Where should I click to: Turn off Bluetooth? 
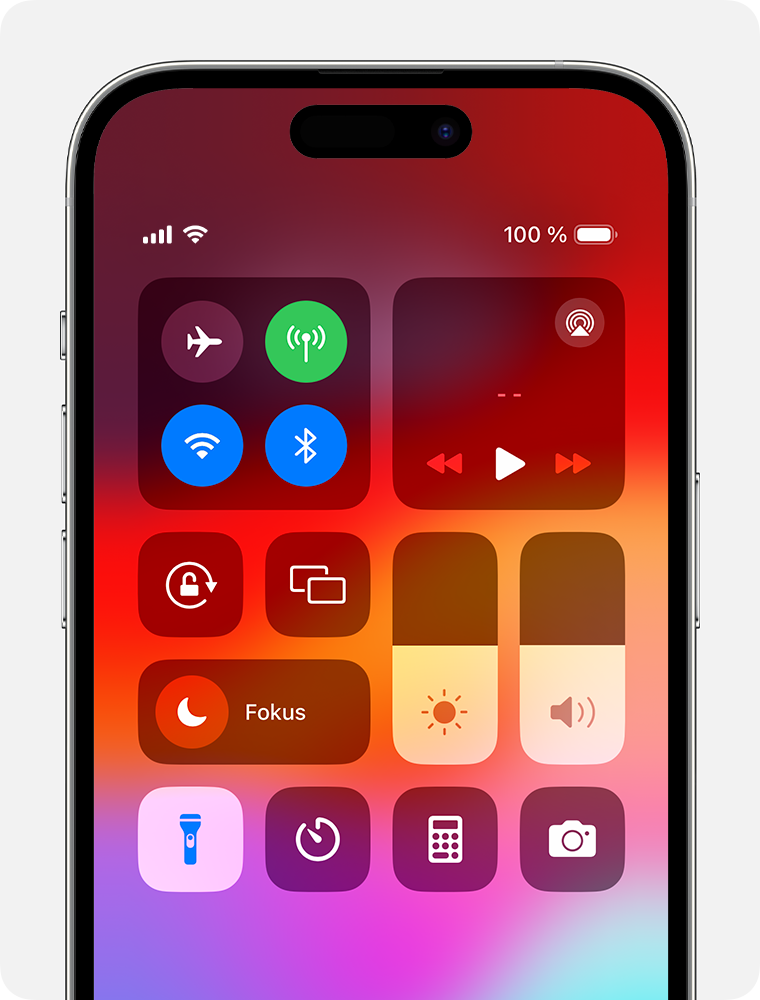pos(306,446)
